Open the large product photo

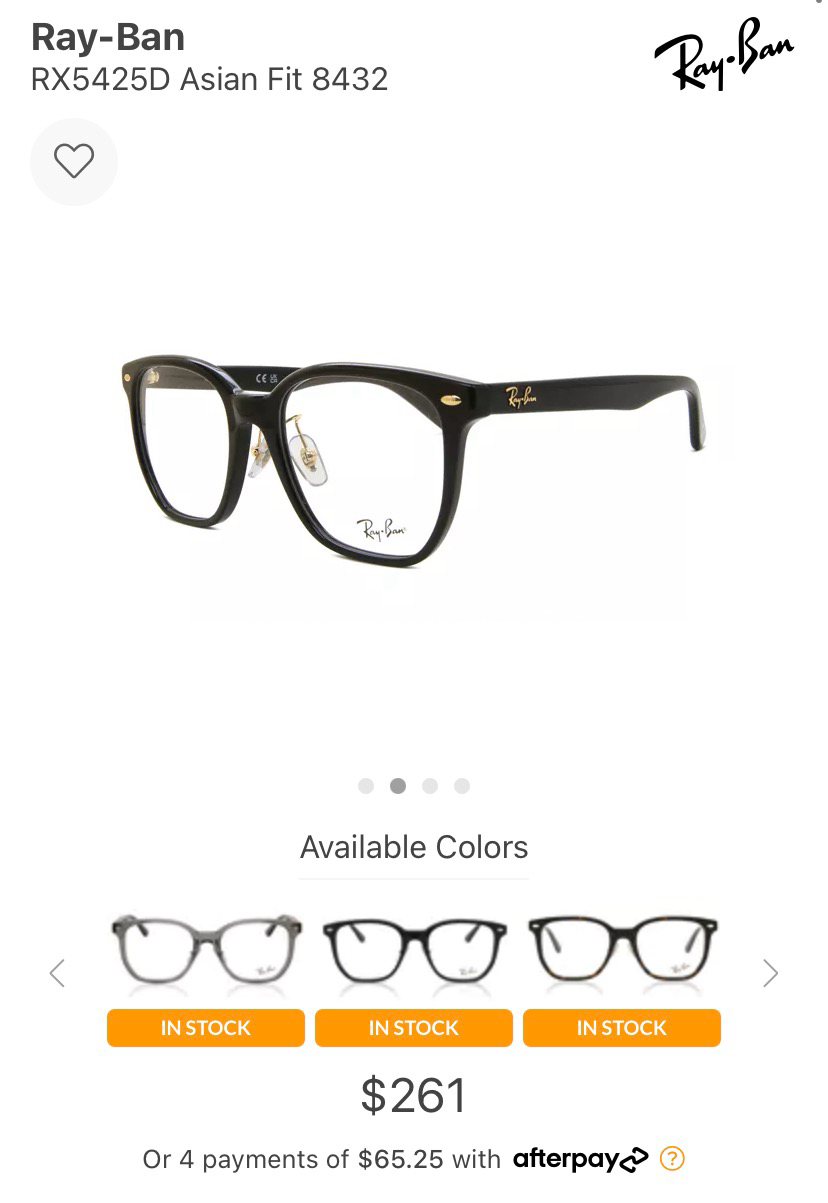pos(414,460)
